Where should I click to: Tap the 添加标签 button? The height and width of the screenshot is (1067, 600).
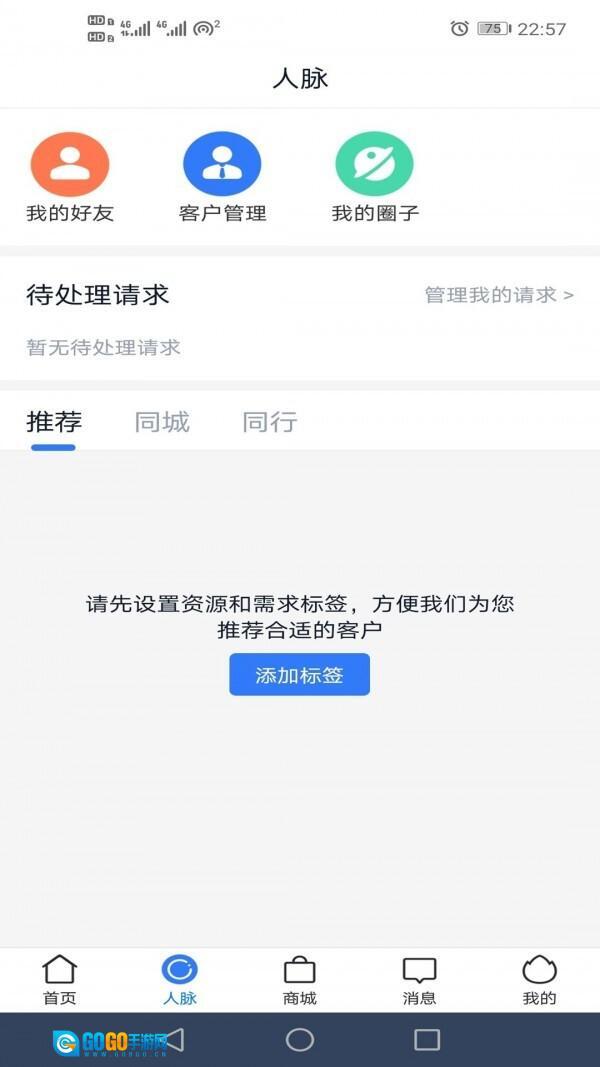tap(300, 675)
